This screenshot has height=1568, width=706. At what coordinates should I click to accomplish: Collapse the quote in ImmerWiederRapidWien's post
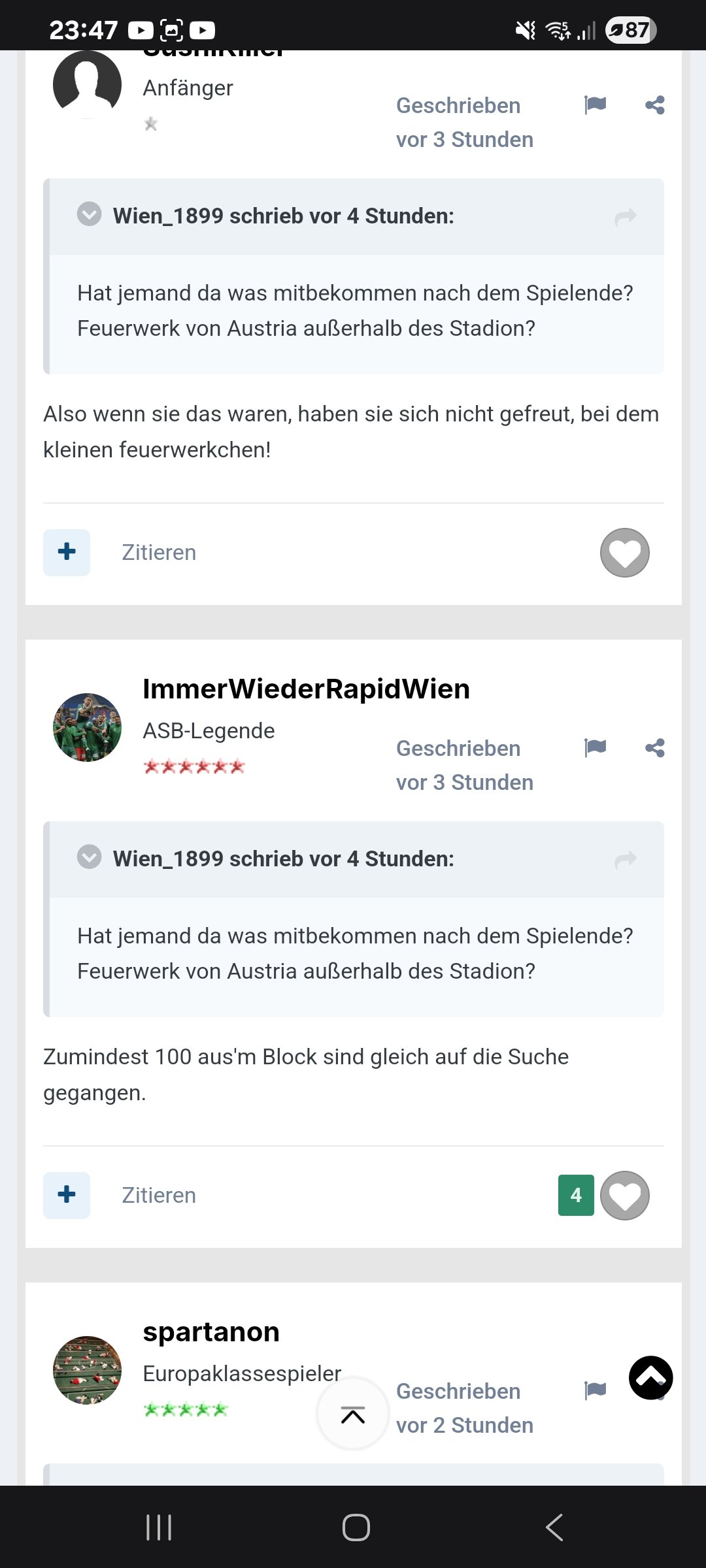(90, 857)
